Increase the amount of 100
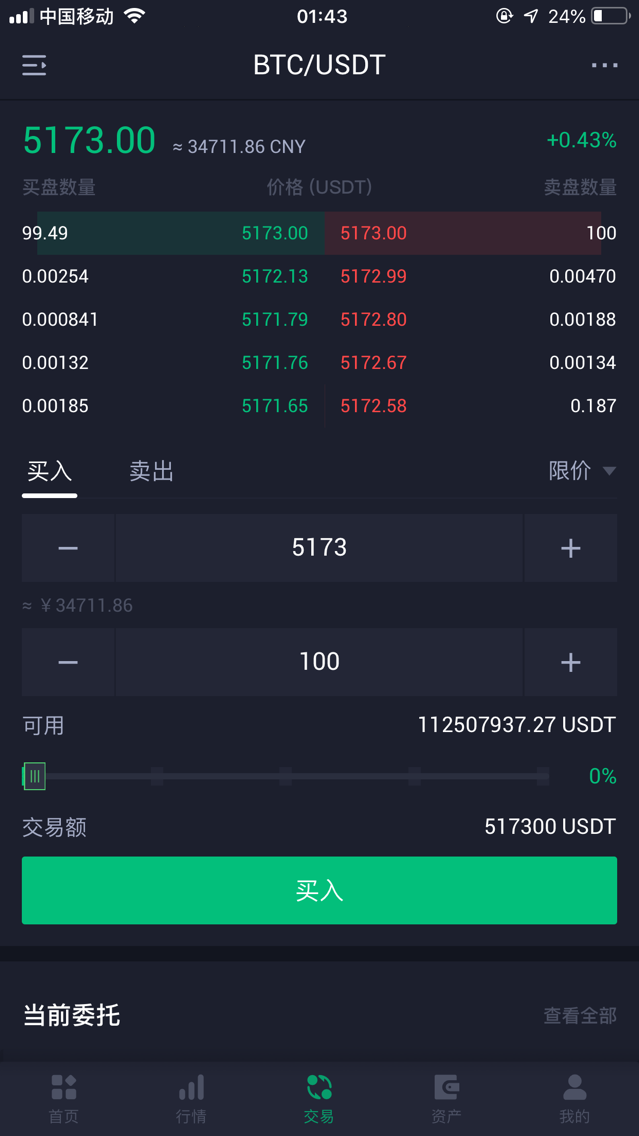Screen dimensions: 639x1136 coord(570,662)
